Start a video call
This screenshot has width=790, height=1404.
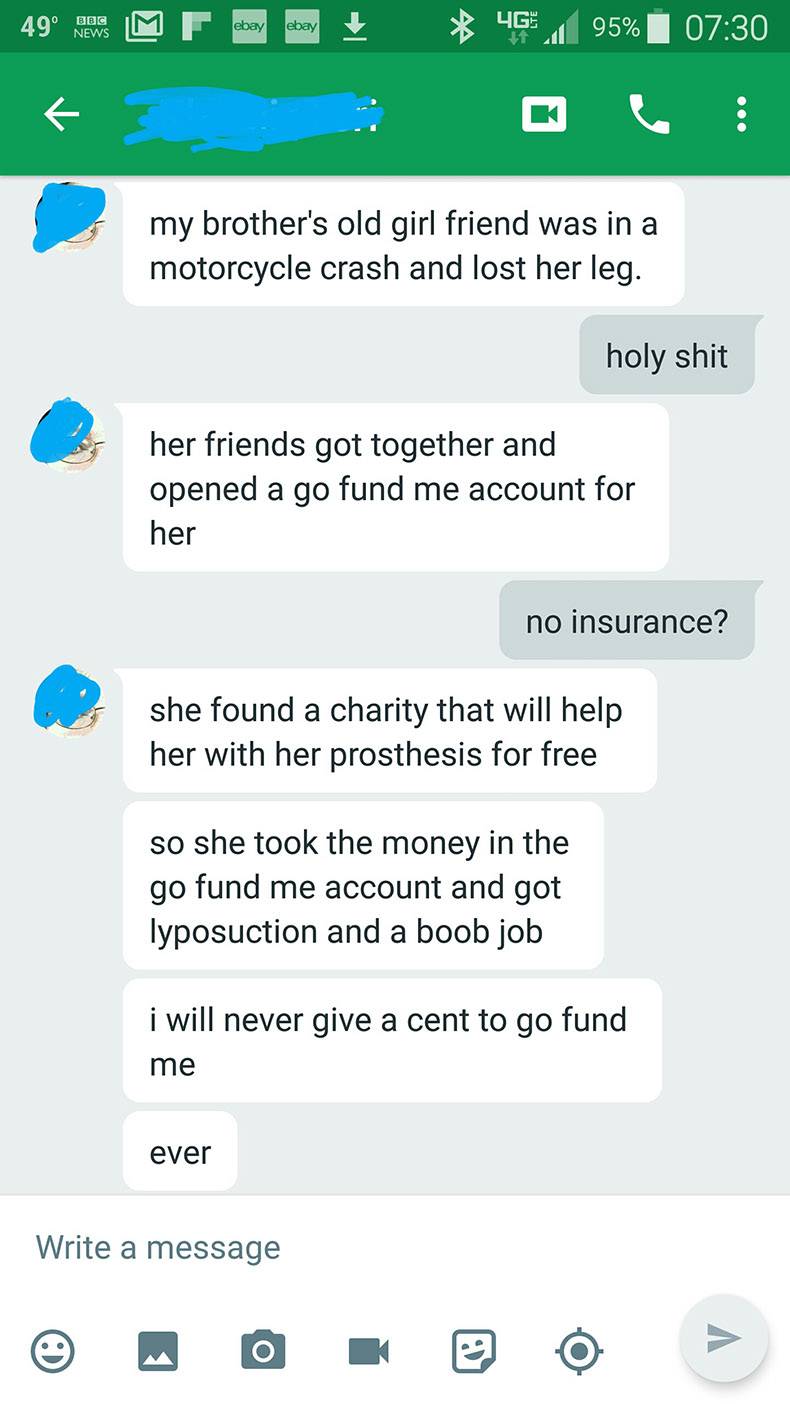544,116
